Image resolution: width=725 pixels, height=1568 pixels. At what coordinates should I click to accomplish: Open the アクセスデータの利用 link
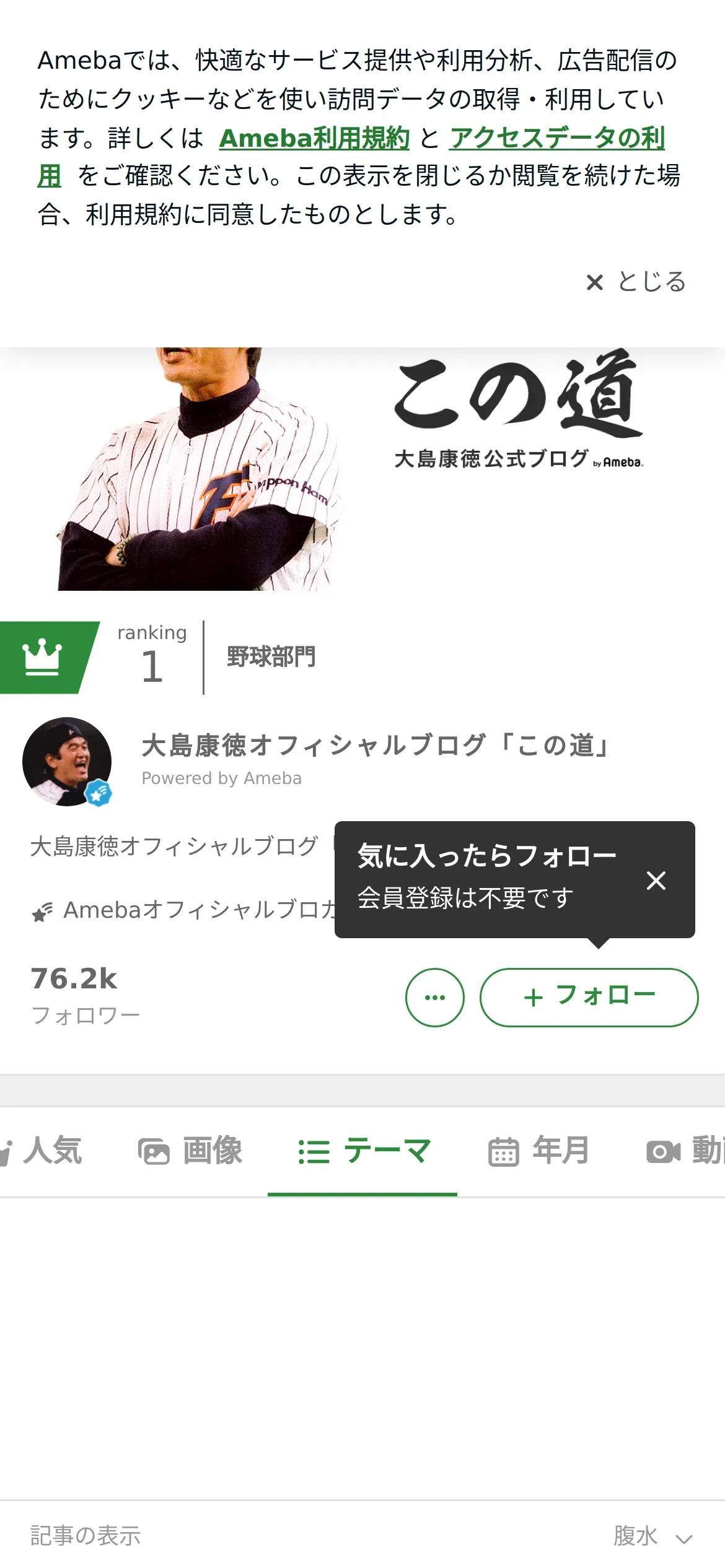coord(557,138)
